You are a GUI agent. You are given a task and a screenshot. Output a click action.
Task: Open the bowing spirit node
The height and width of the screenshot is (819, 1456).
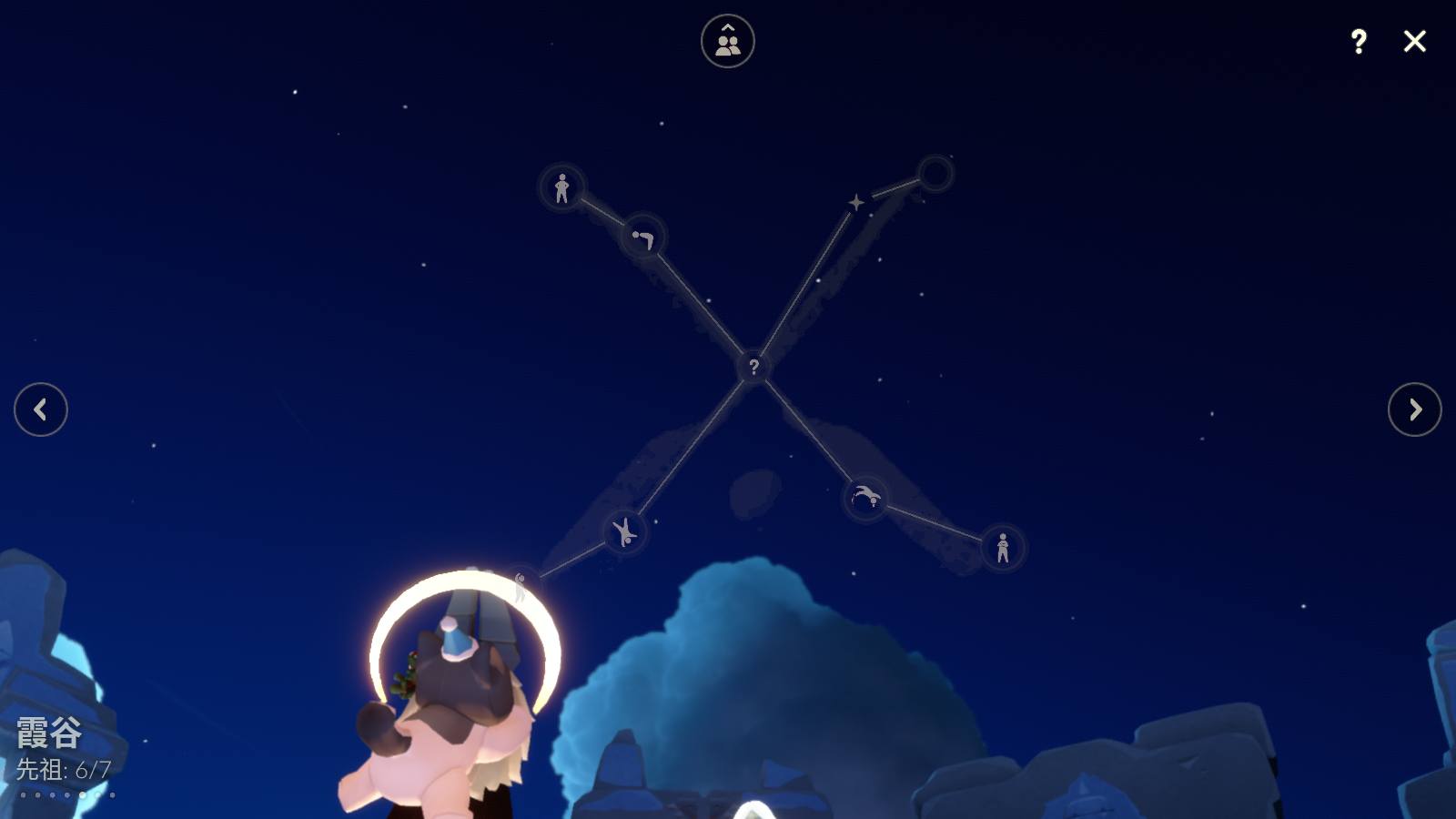coord(643,238)
